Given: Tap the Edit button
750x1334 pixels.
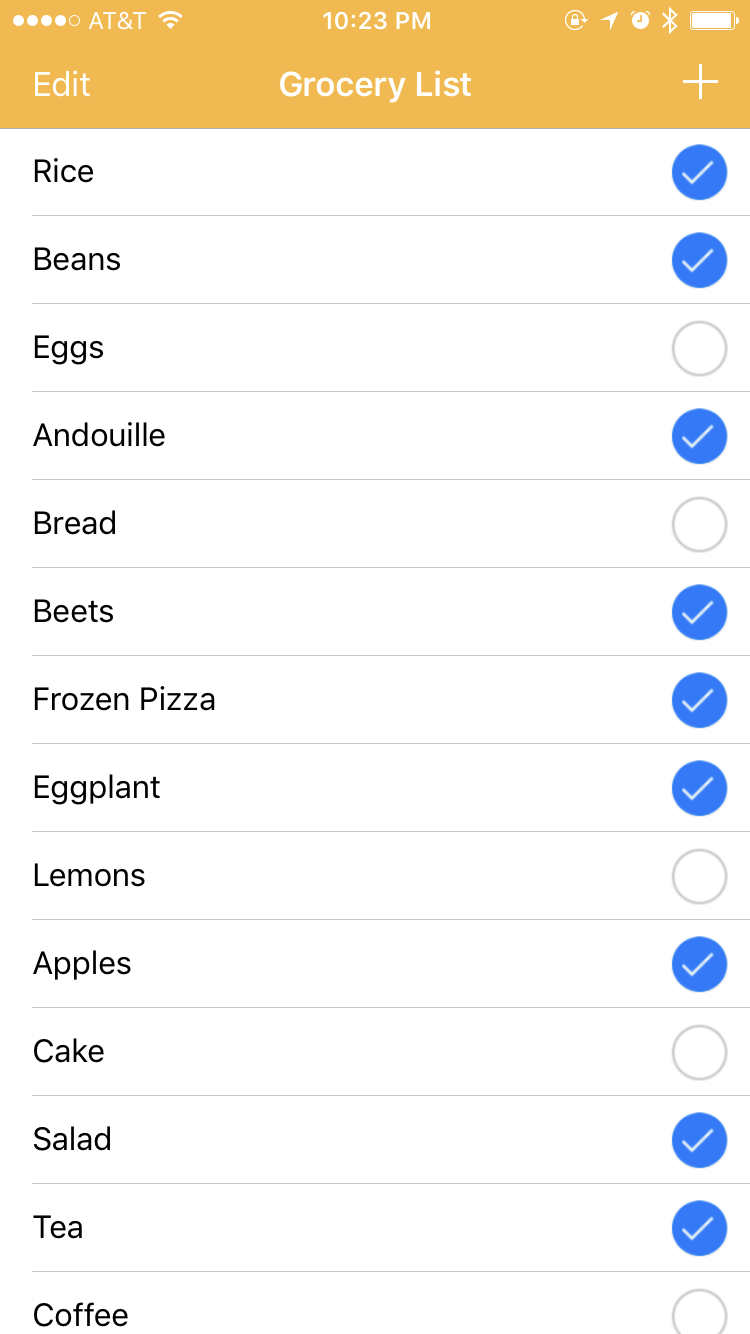Looking at the screenshot, I should (x=62, y=85).
